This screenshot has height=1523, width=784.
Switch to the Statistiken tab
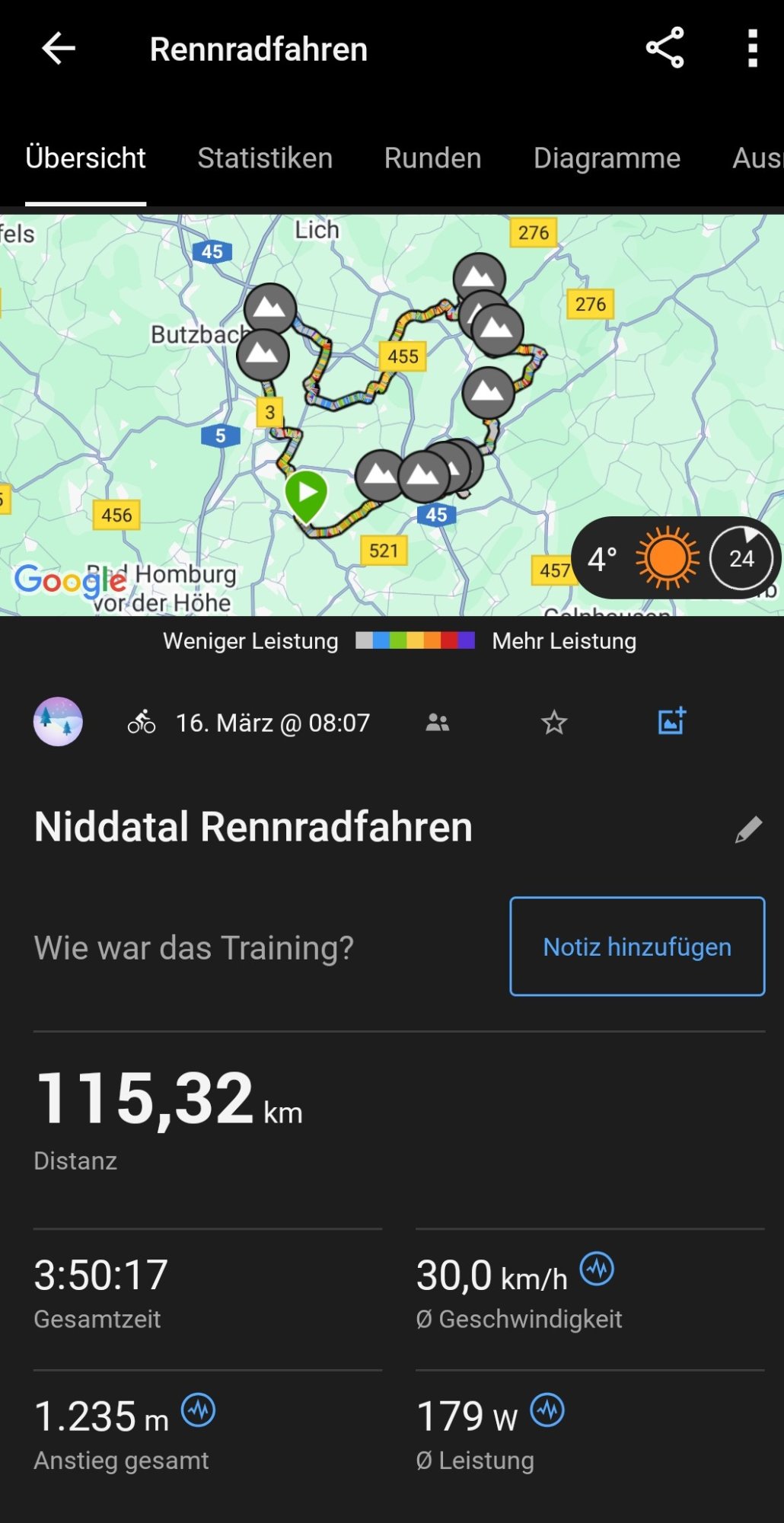tap(265, 158)
